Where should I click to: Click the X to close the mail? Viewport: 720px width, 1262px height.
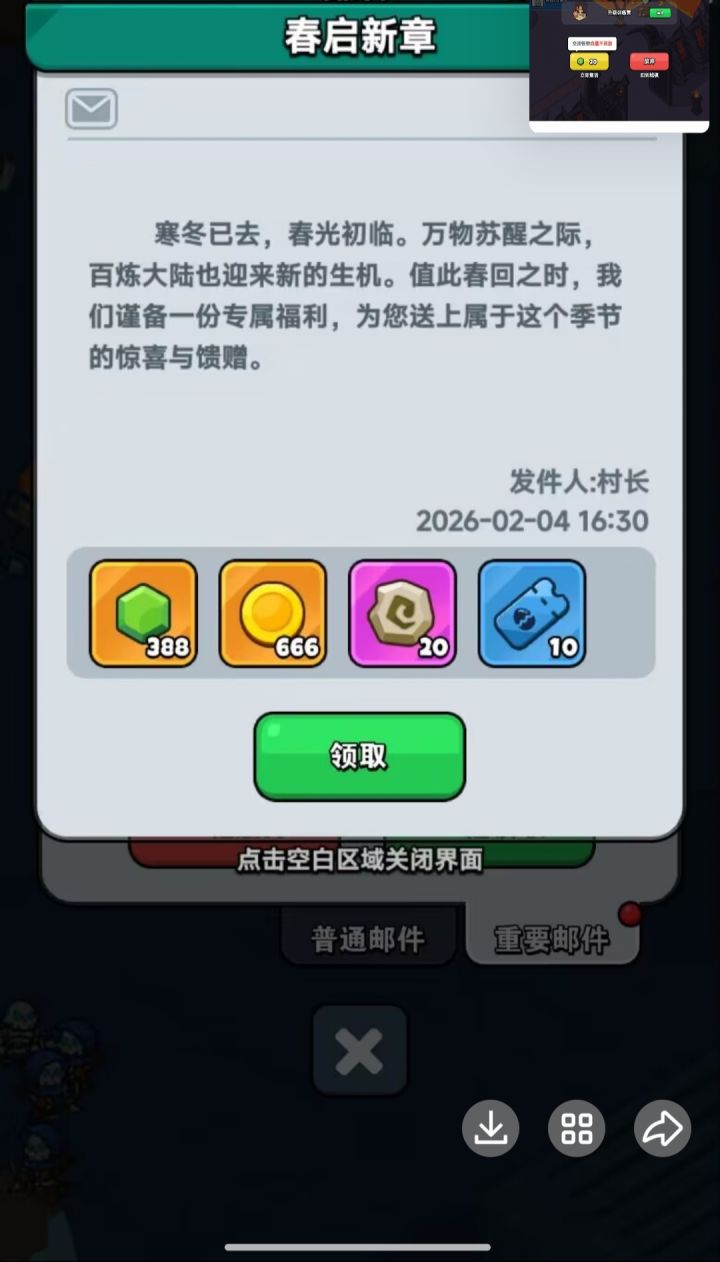click(x=359, y=1051)
